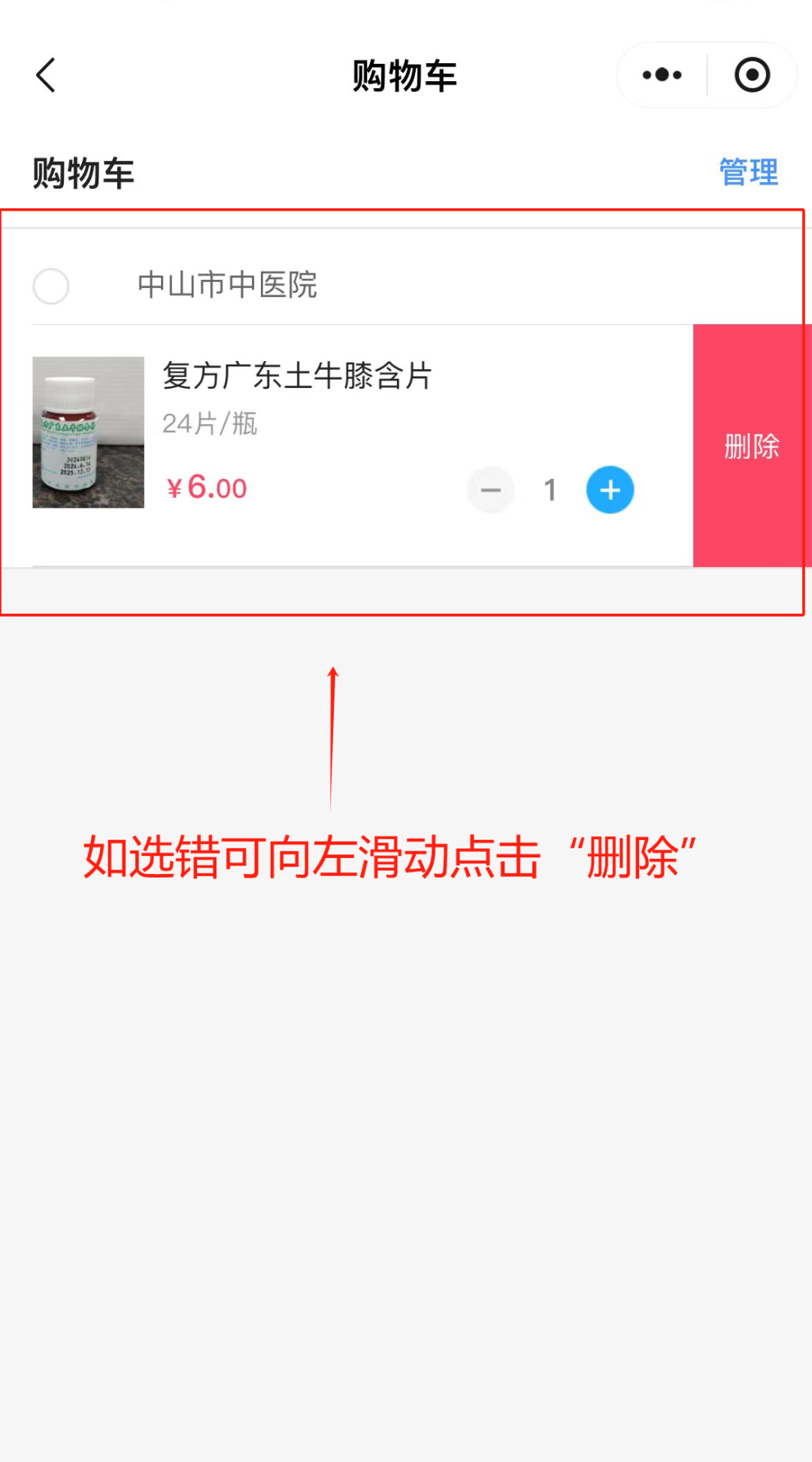812x1462 pixels.
Task: Go back from the shopping cart
Action: 47,75
